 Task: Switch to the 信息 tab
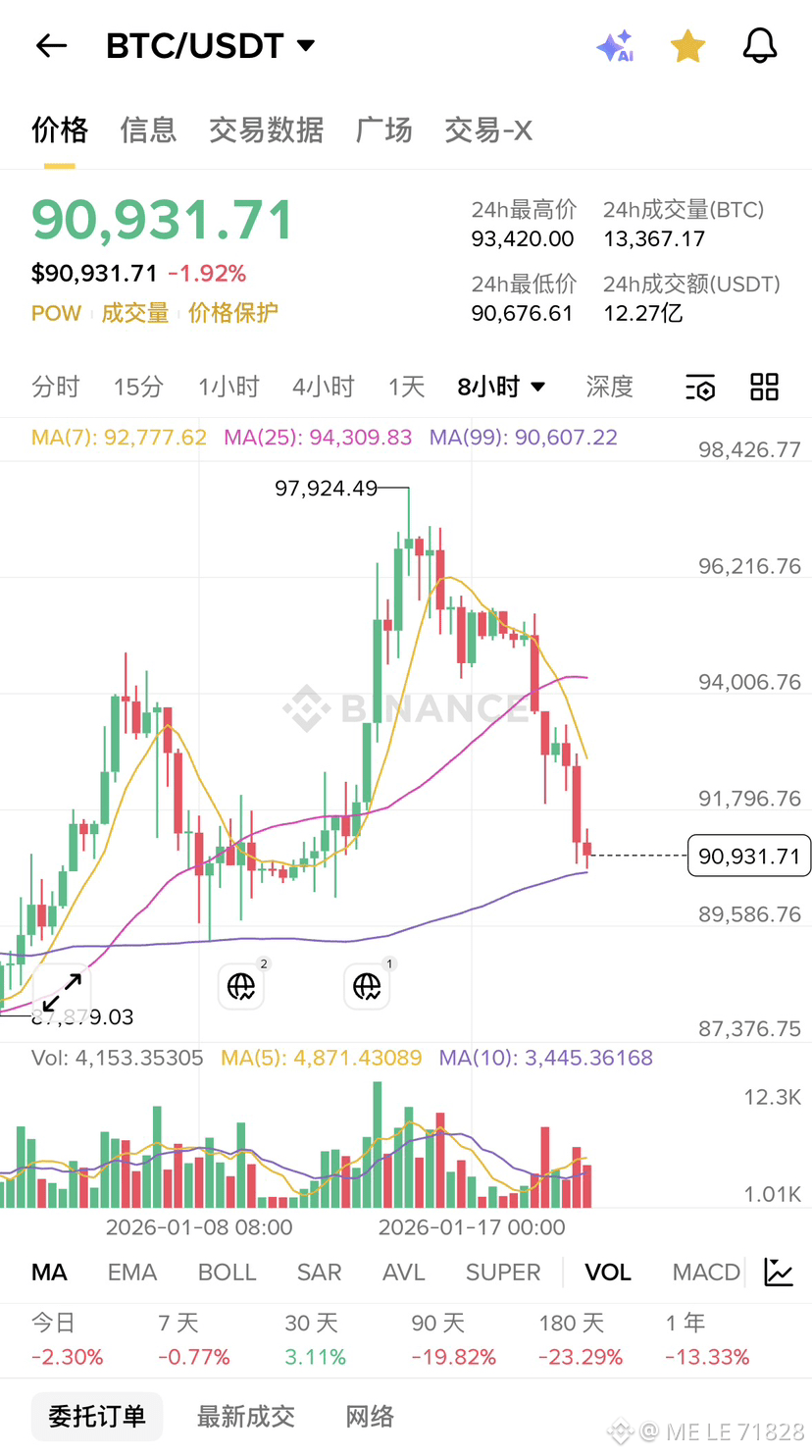point(148,130)
